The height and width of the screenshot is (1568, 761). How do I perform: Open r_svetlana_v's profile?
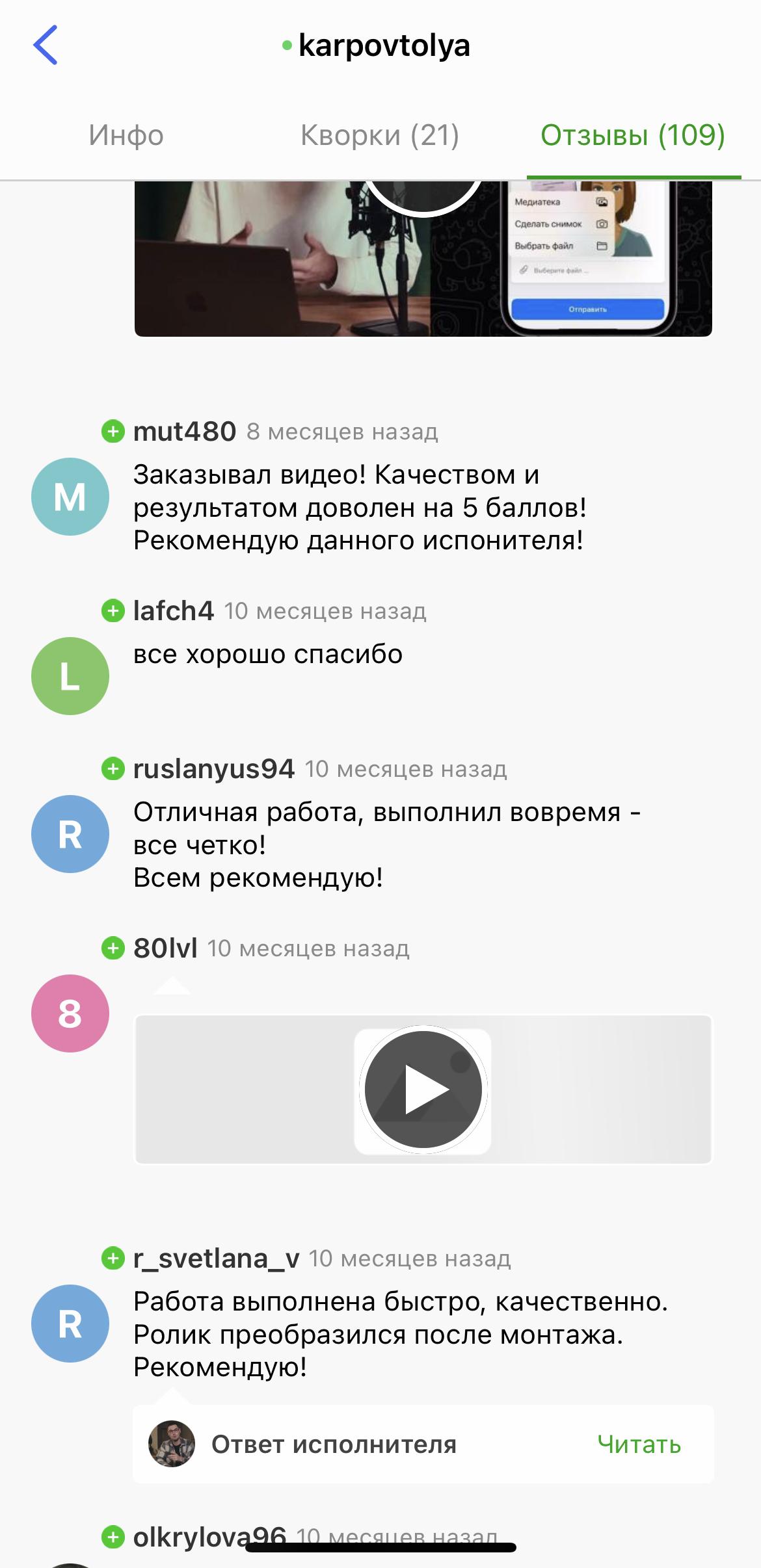coord(216,1259)
